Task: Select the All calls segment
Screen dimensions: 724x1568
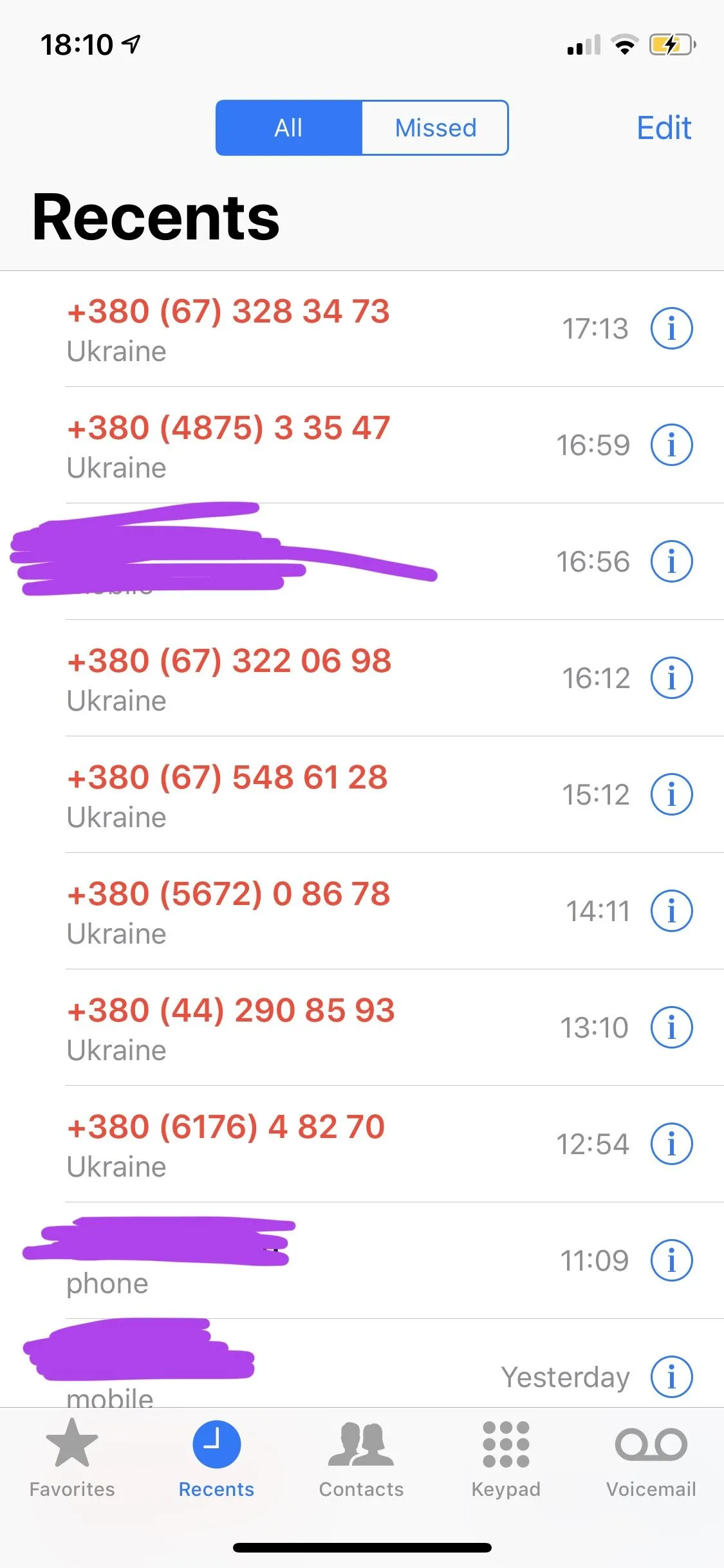Action: [288, 127]
